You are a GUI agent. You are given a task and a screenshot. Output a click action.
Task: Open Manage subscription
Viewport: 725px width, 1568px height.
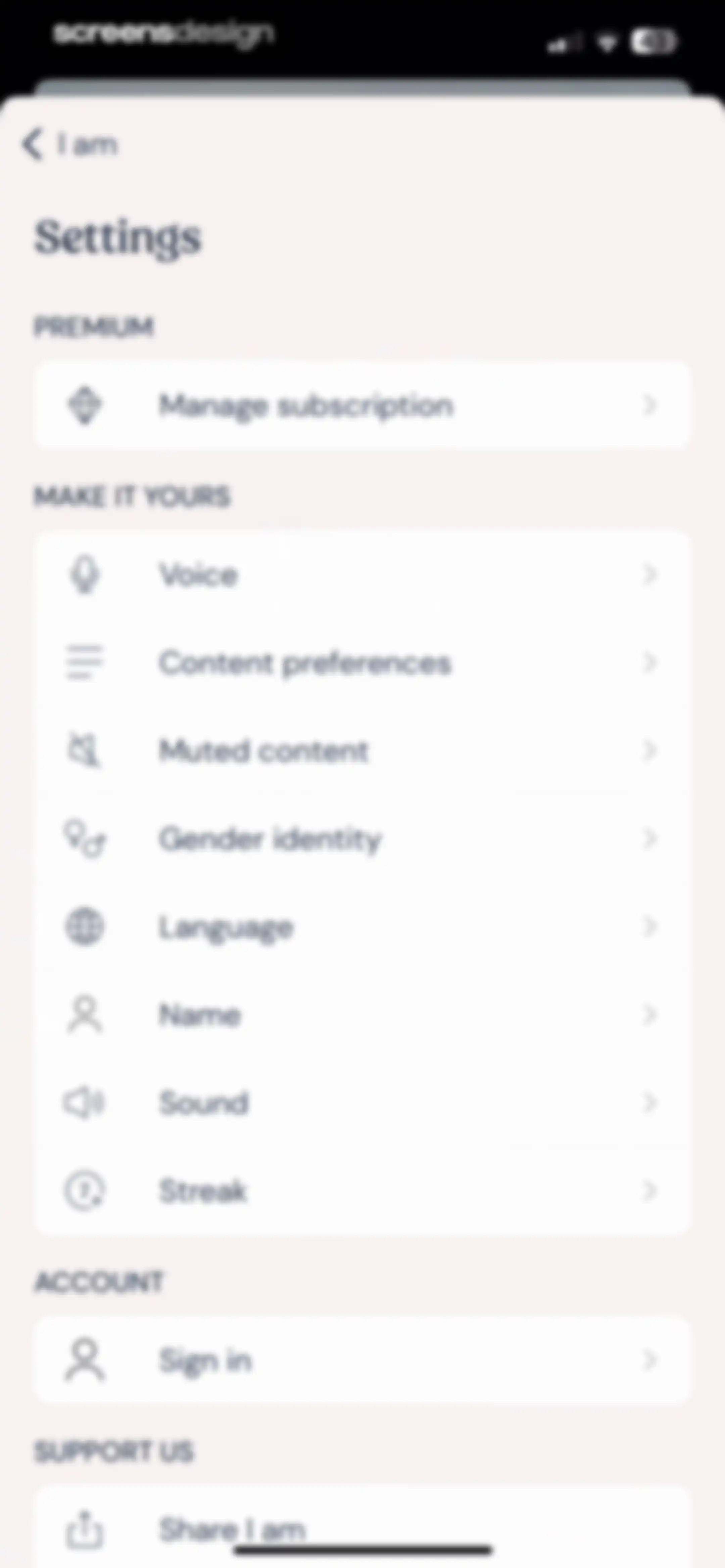pos(362,405)
